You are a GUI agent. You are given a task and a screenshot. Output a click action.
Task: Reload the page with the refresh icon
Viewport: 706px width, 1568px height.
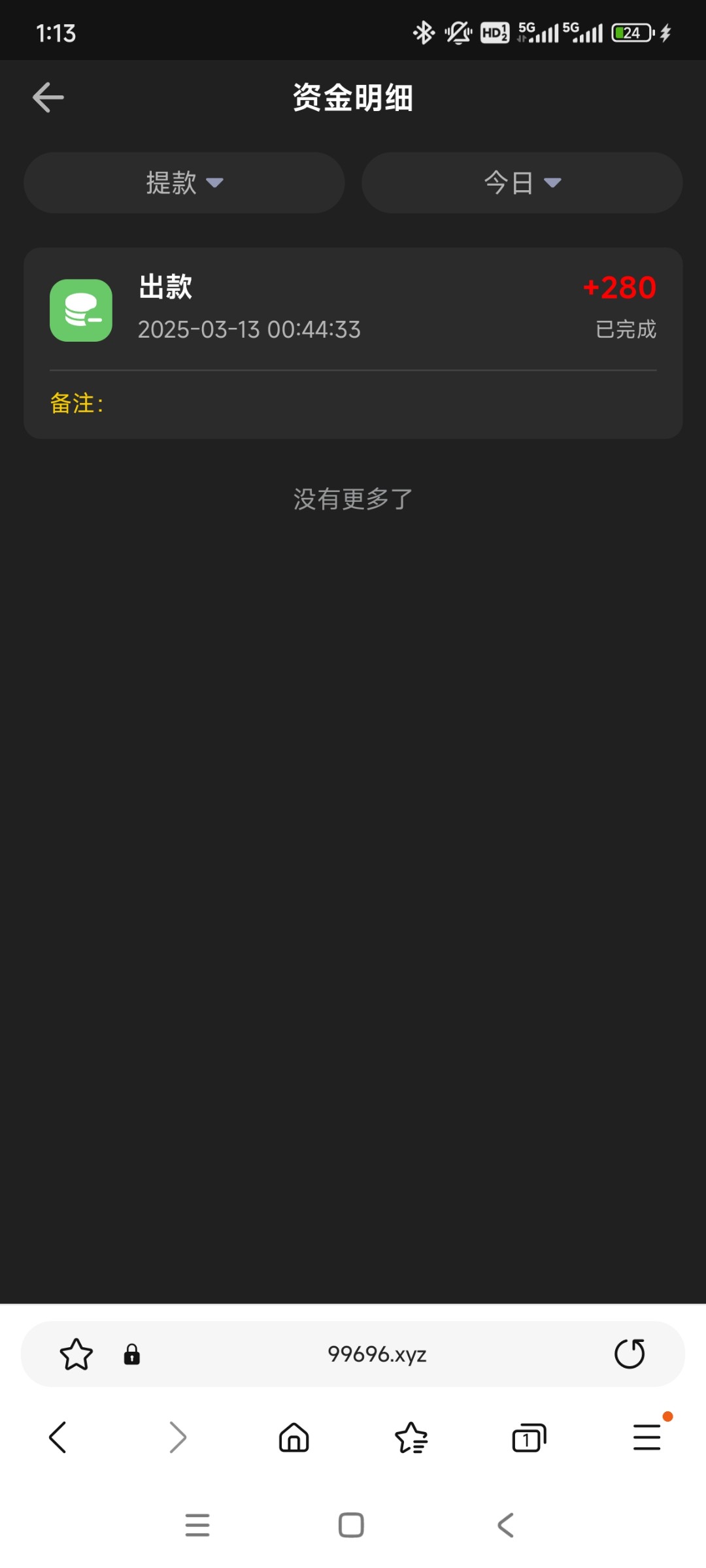630,1354
